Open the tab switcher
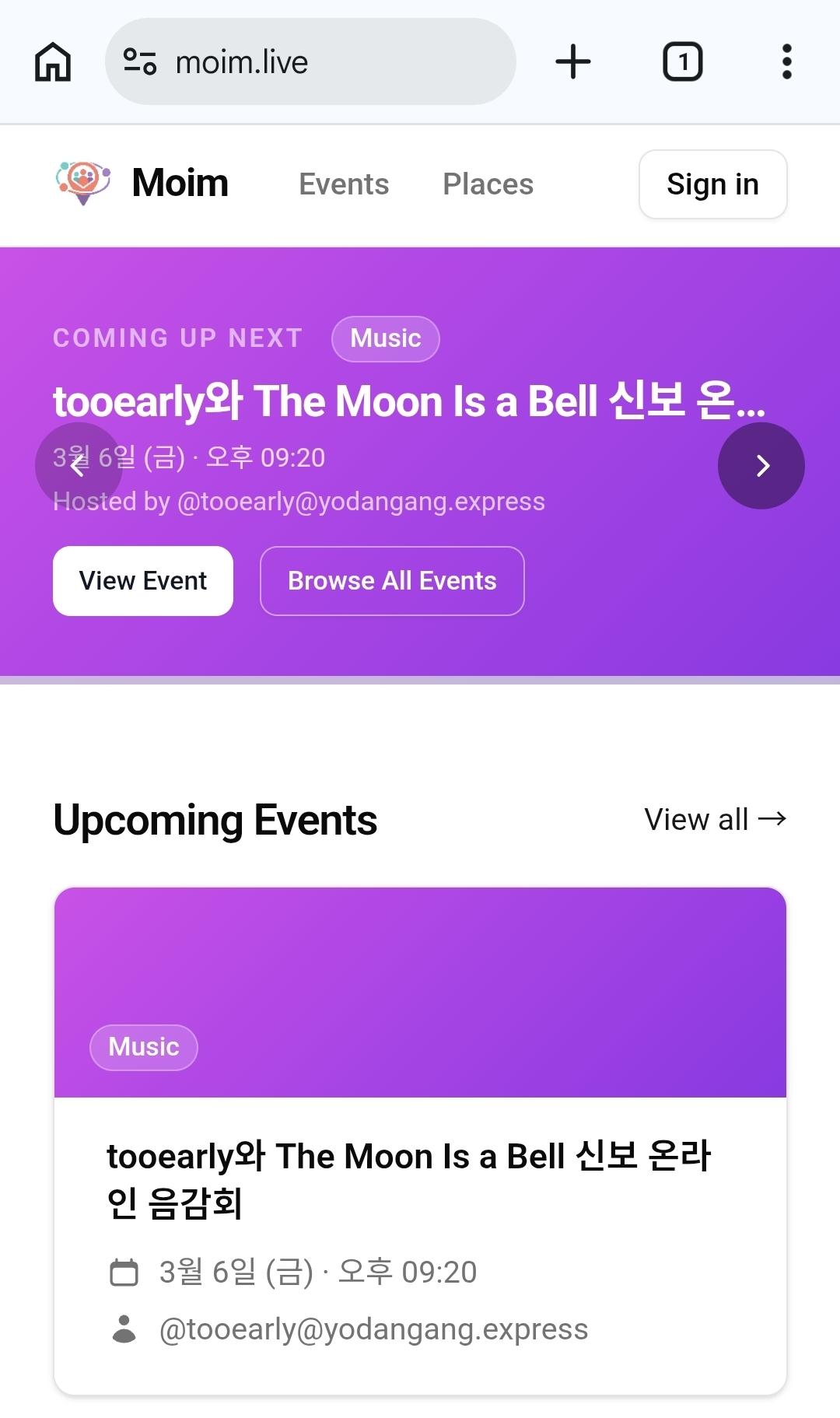 682,62
